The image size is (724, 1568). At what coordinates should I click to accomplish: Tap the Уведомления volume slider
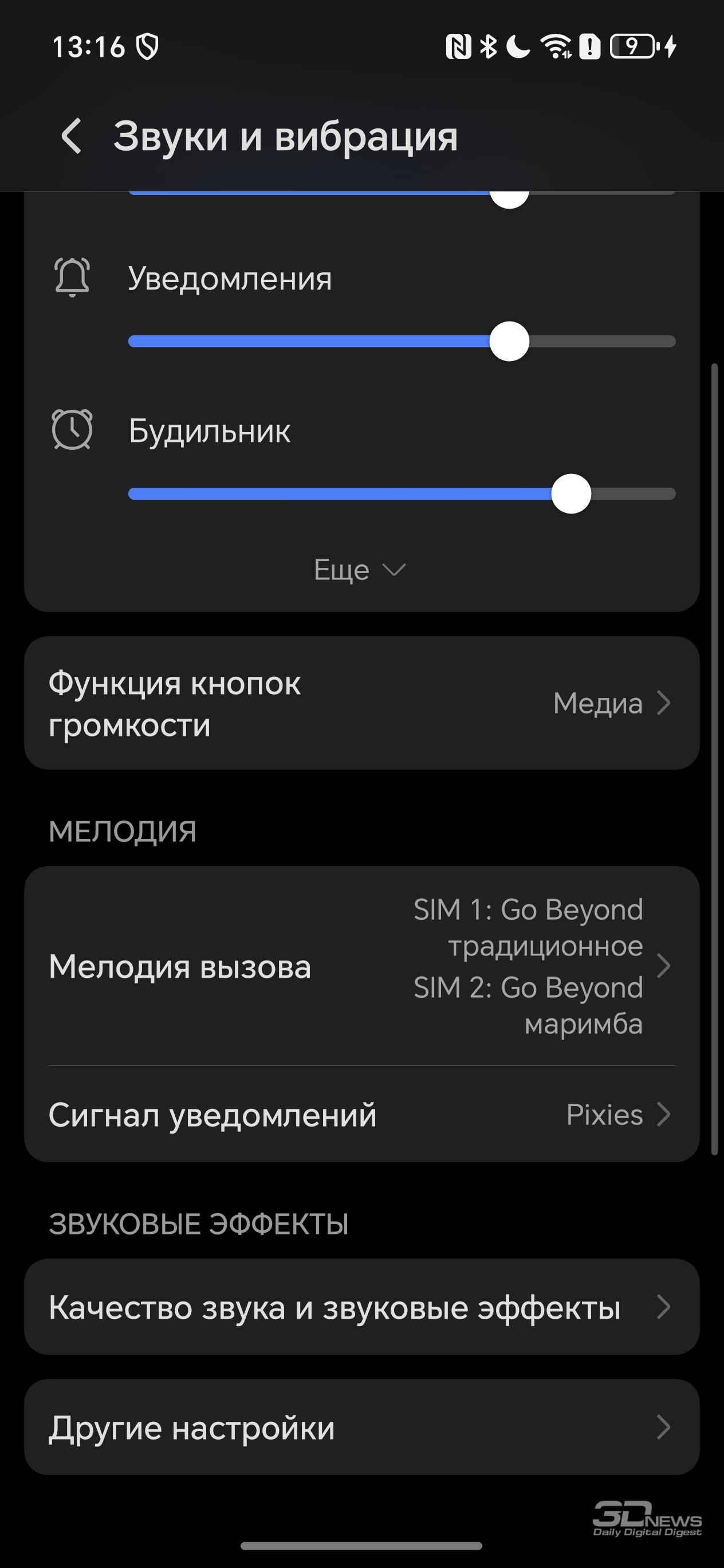click(x=402, y=341)
